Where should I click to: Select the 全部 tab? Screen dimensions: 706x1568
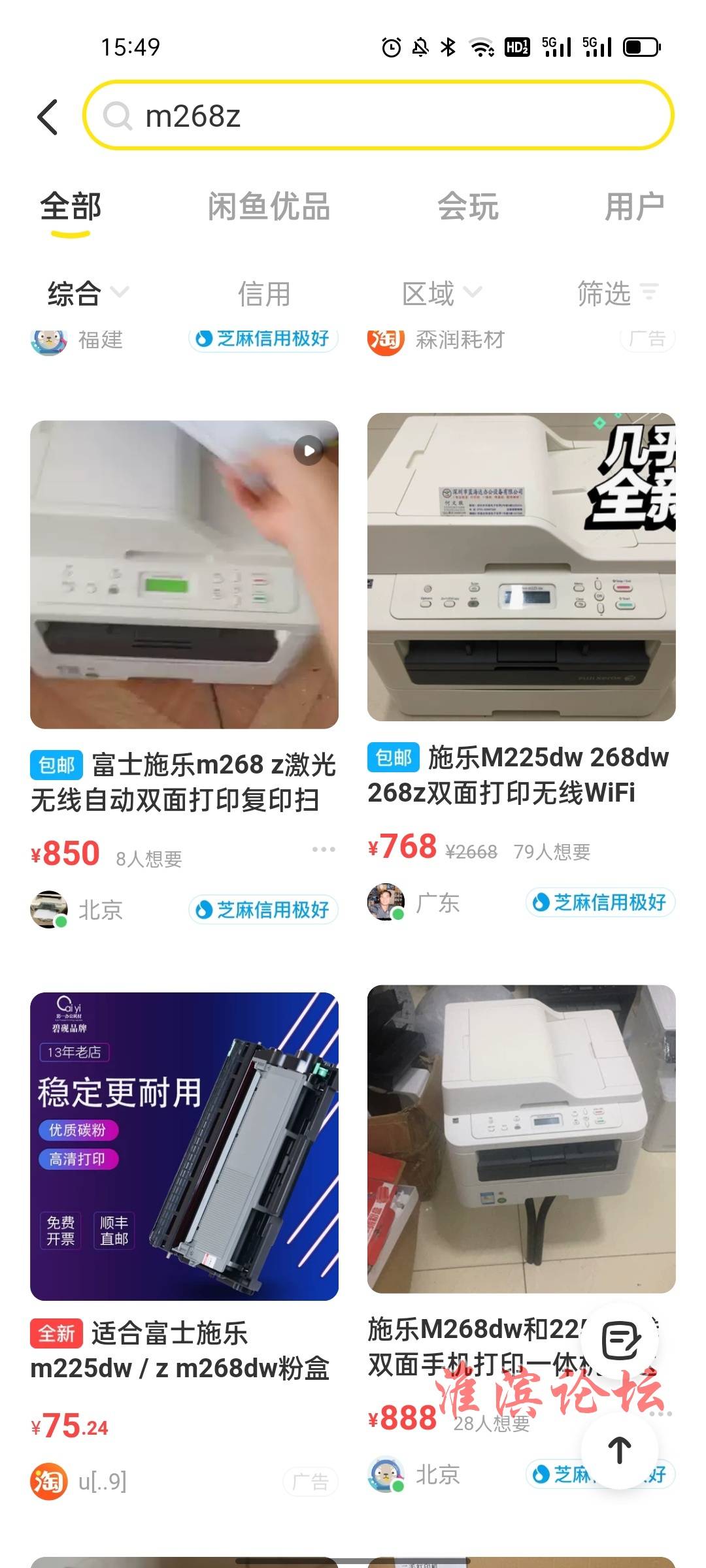71,208
